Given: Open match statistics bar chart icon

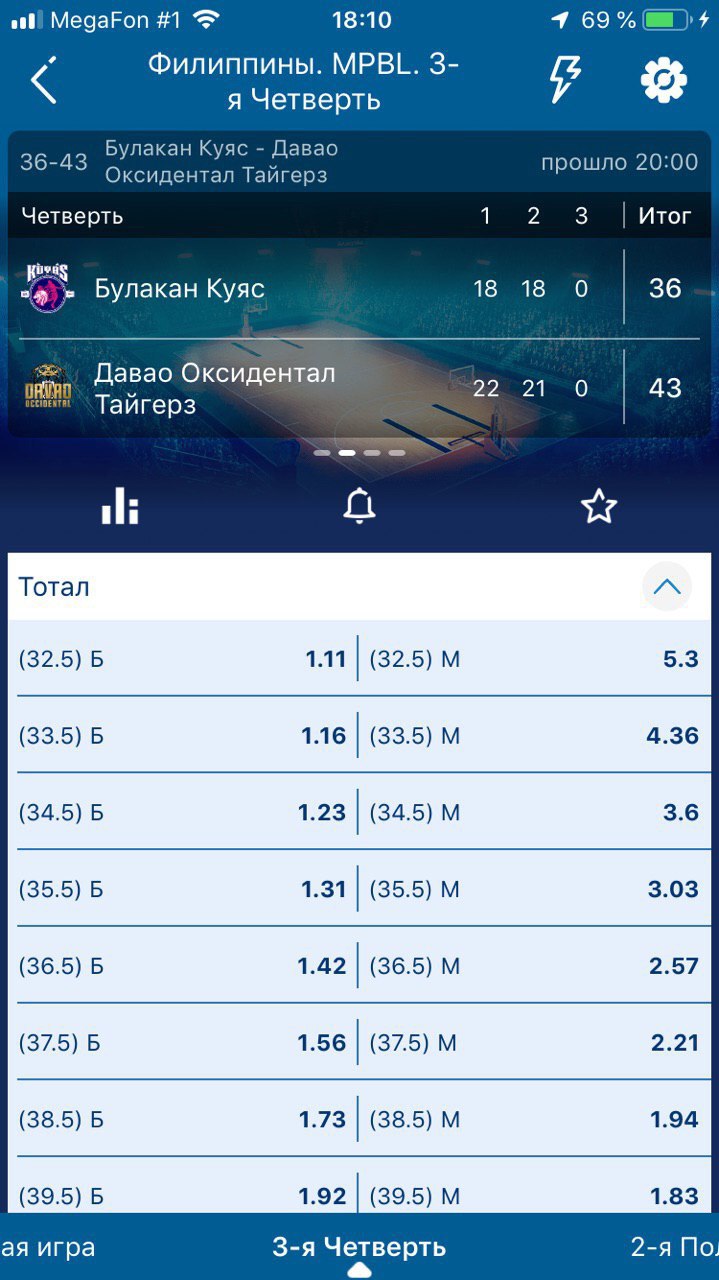Looking at the screenshot, I should click(120, 507).
